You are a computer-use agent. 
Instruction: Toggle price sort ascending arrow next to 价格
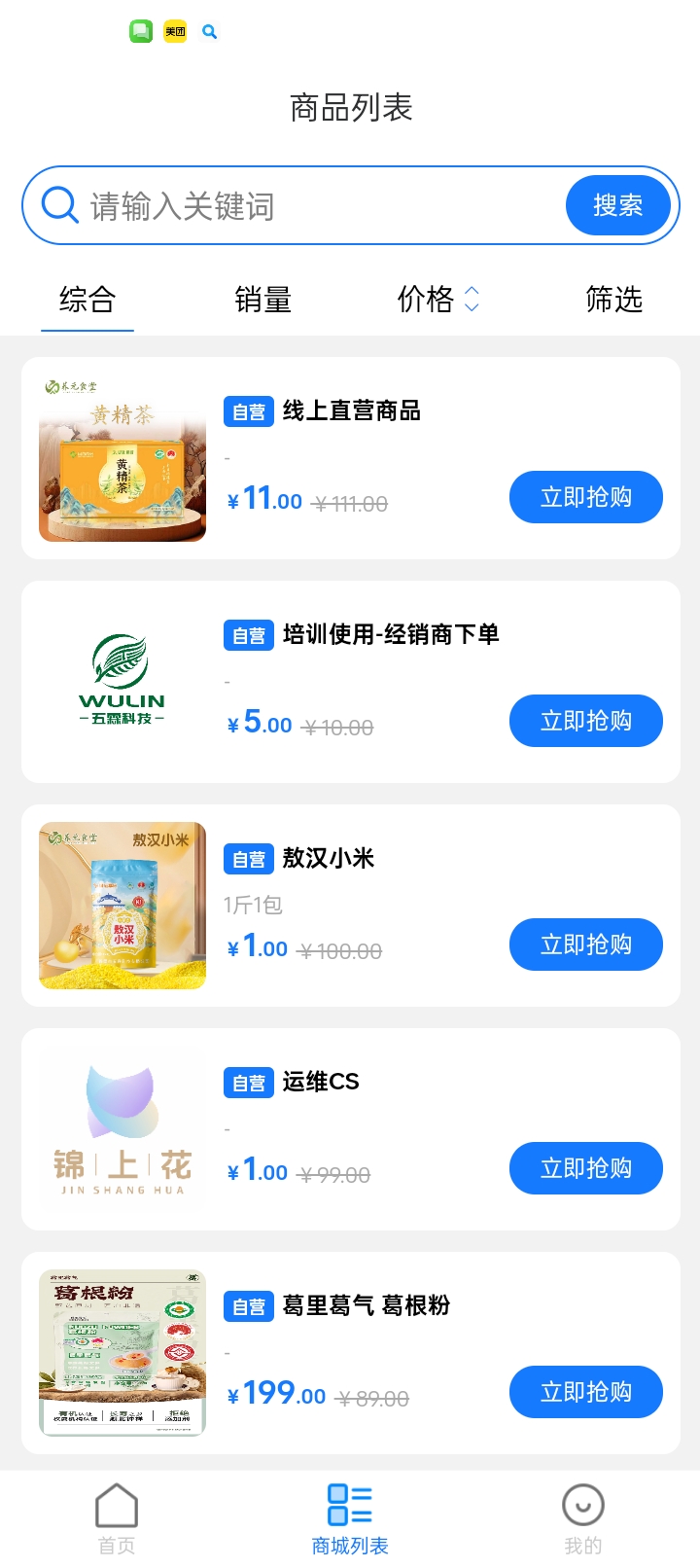[472, 292]
